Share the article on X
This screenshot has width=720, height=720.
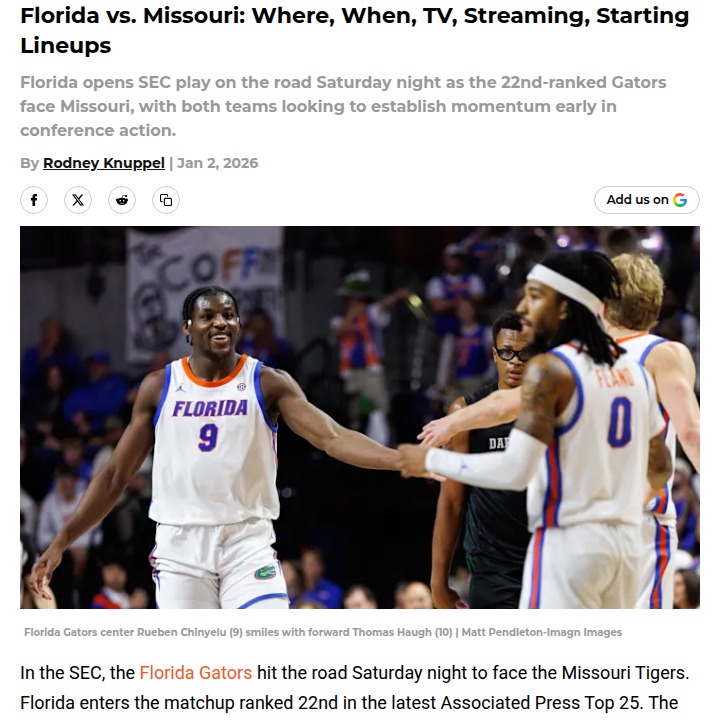(x=78, y=200)
